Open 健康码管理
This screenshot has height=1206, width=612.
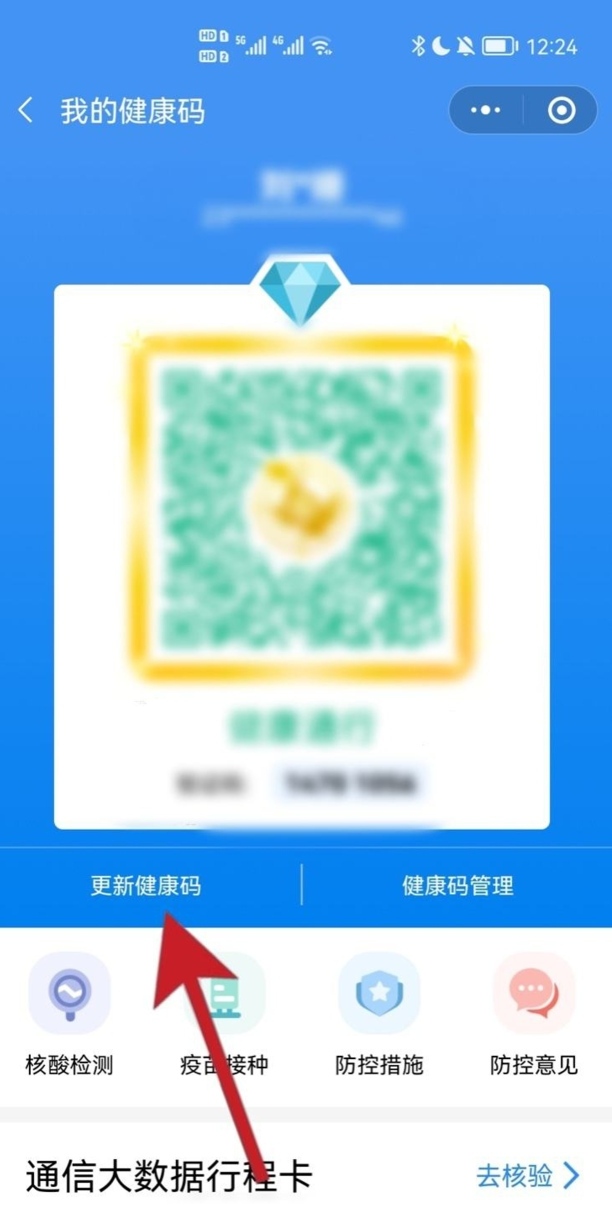[457, 885]
